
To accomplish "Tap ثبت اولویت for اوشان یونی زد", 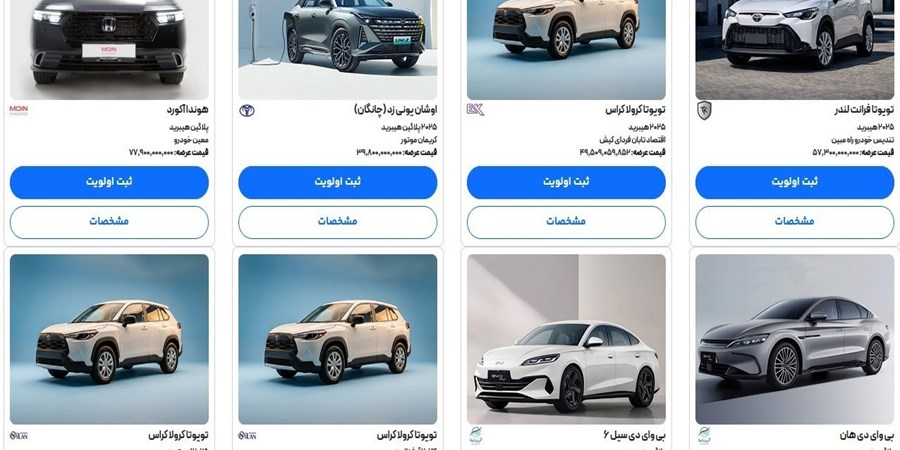I will pyautogui.click(x=337, y=182).
